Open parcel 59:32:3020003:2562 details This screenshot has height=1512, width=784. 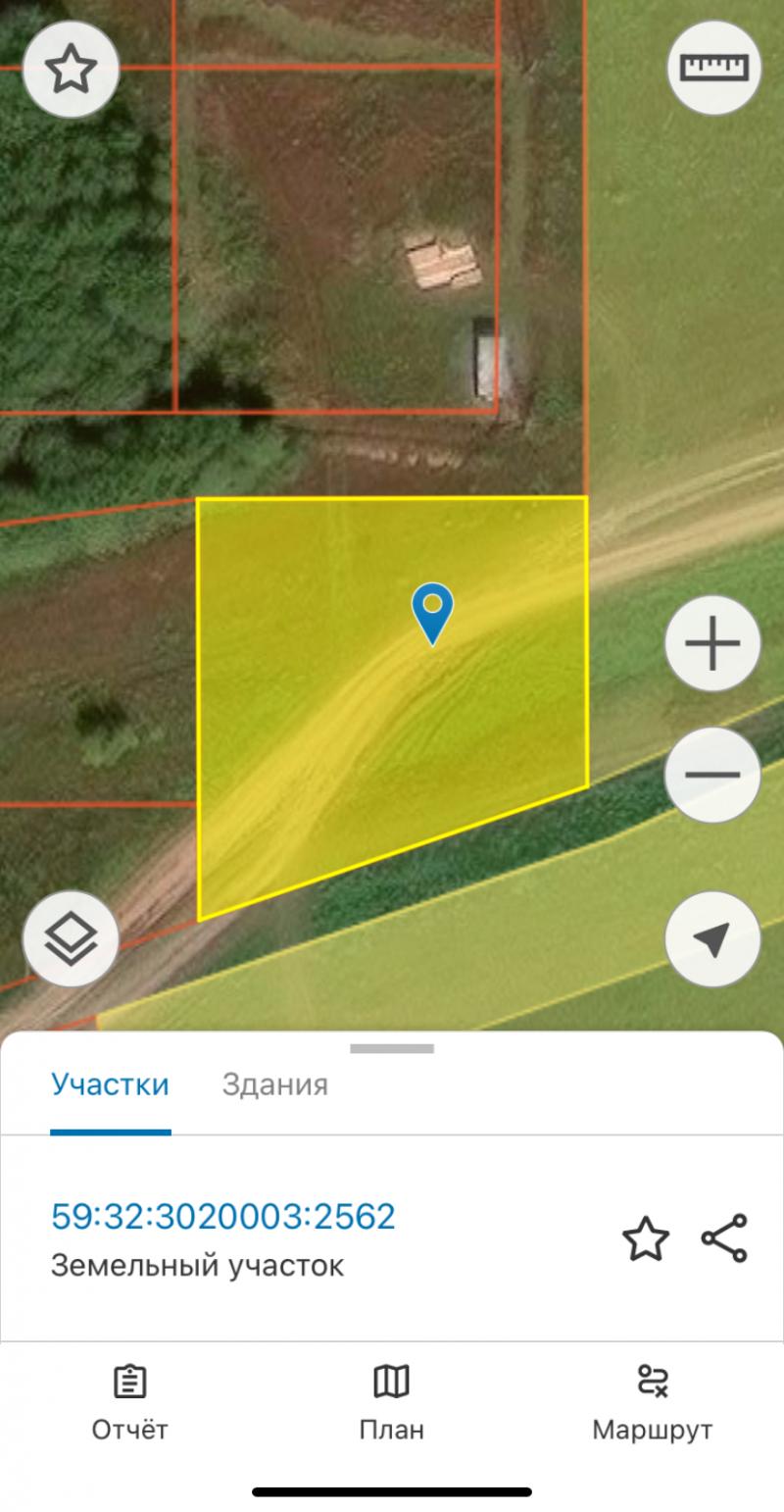click(223, 1216)
